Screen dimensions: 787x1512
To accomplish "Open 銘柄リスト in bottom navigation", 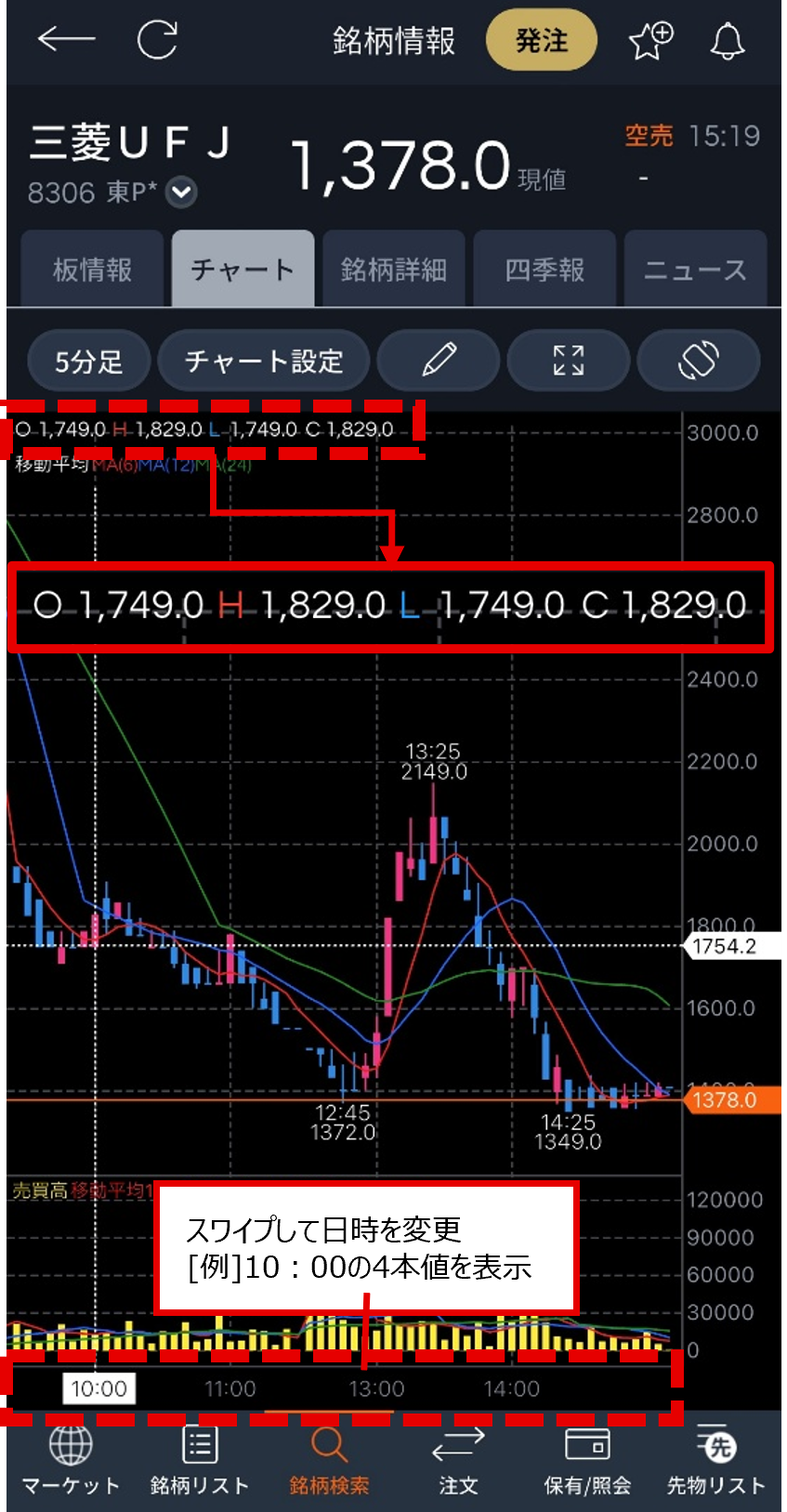I will [x=200, y=1459].
